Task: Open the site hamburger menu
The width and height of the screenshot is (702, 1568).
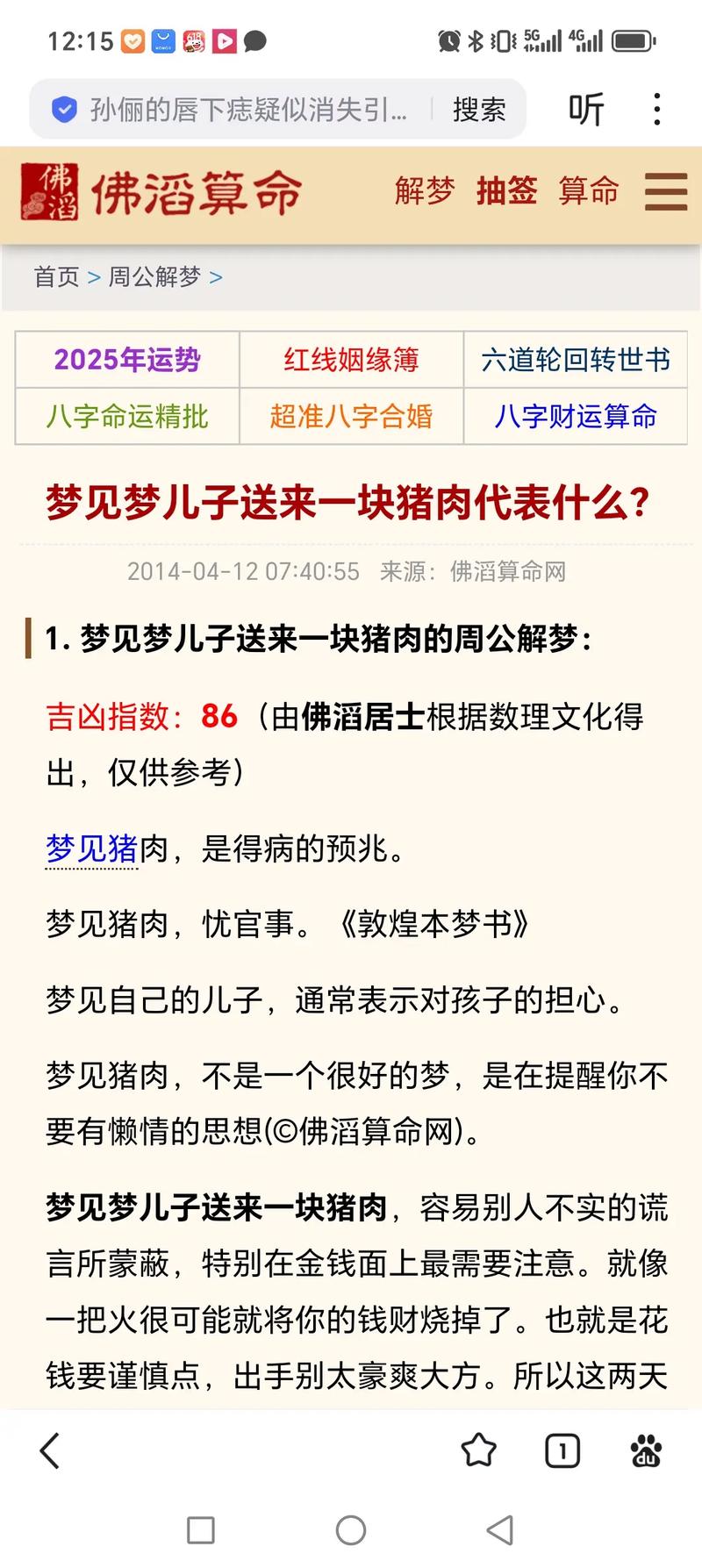Action: tap(666, 191)
